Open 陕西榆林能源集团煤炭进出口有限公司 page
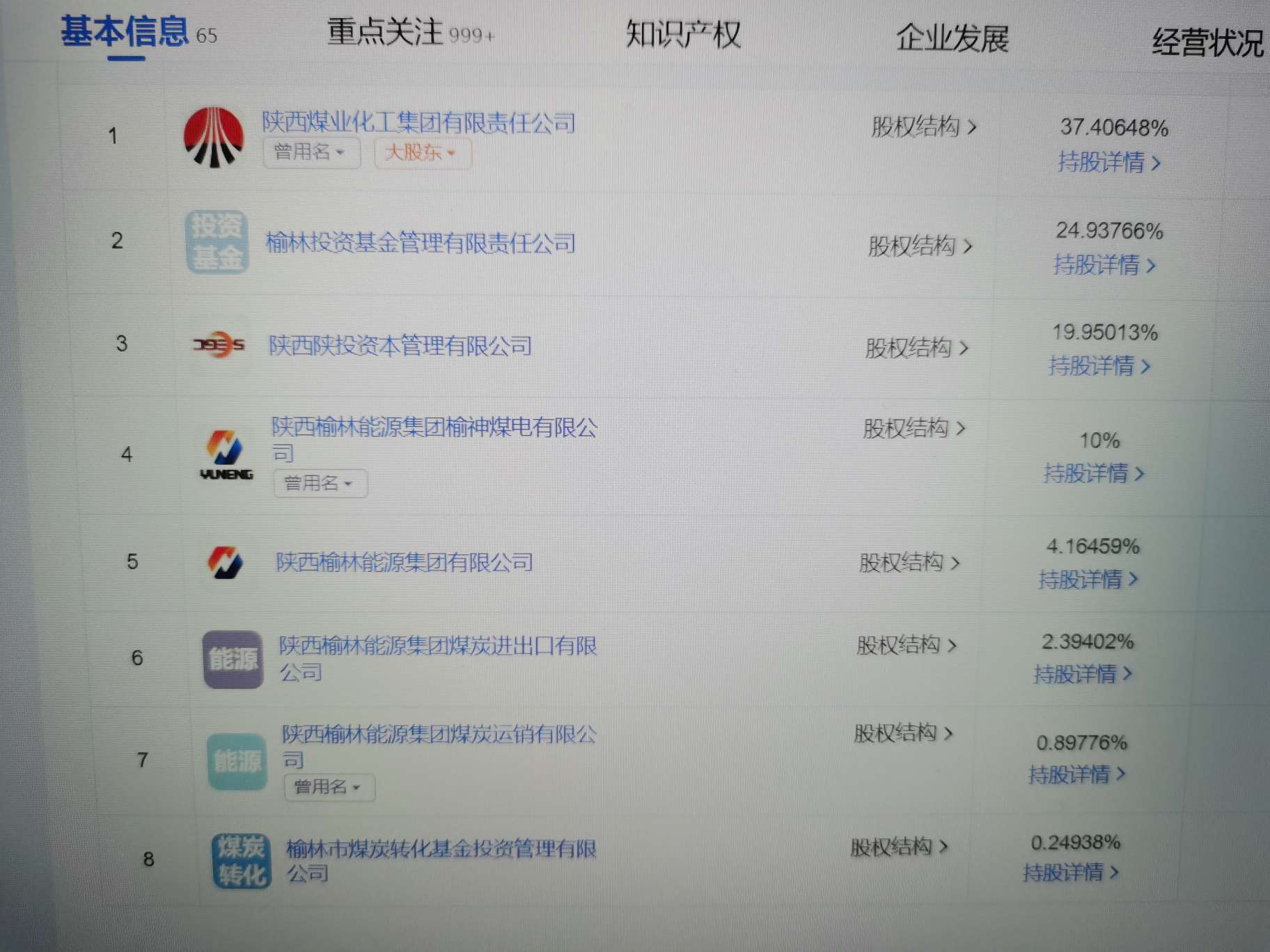The width and height of the screenshot is (1270, 952). click(437, 656)
